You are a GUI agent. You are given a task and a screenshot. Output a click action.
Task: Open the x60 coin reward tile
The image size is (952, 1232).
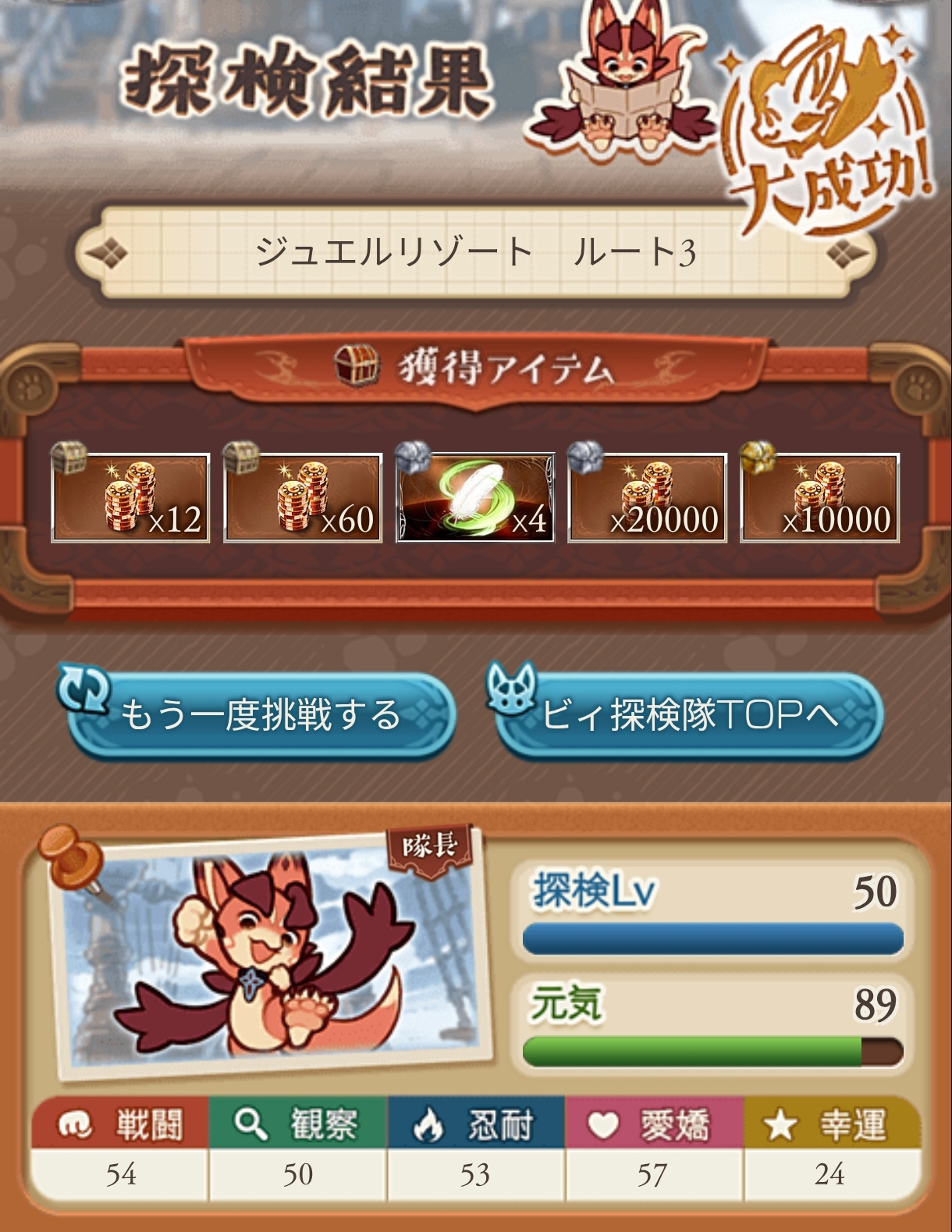[x=303, y=497]
